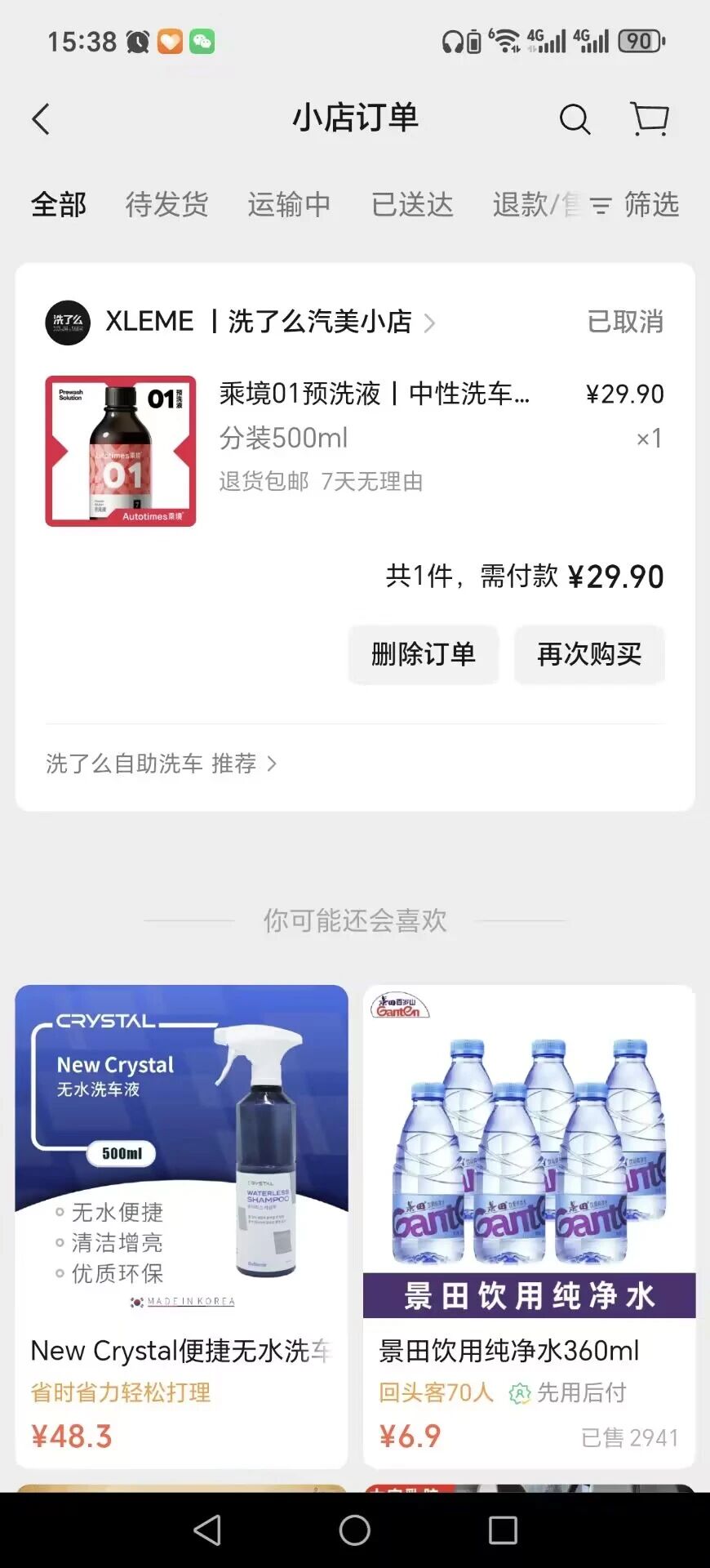The image size is (710, 1568).
Task: Tap 再次购买 to buy again
Action: [589, 654]
